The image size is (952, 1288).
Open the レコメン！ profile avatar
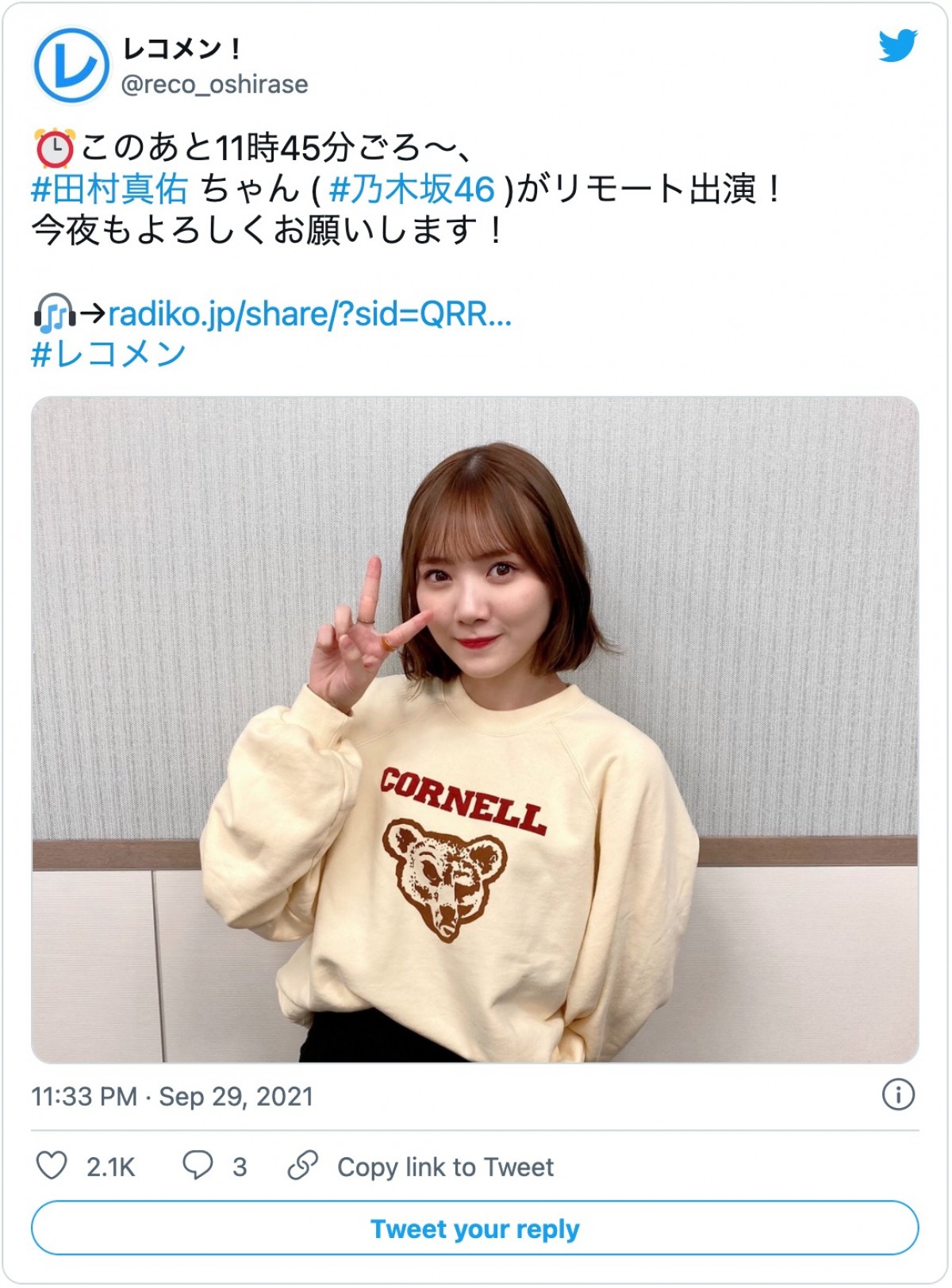tap(71, 65)
